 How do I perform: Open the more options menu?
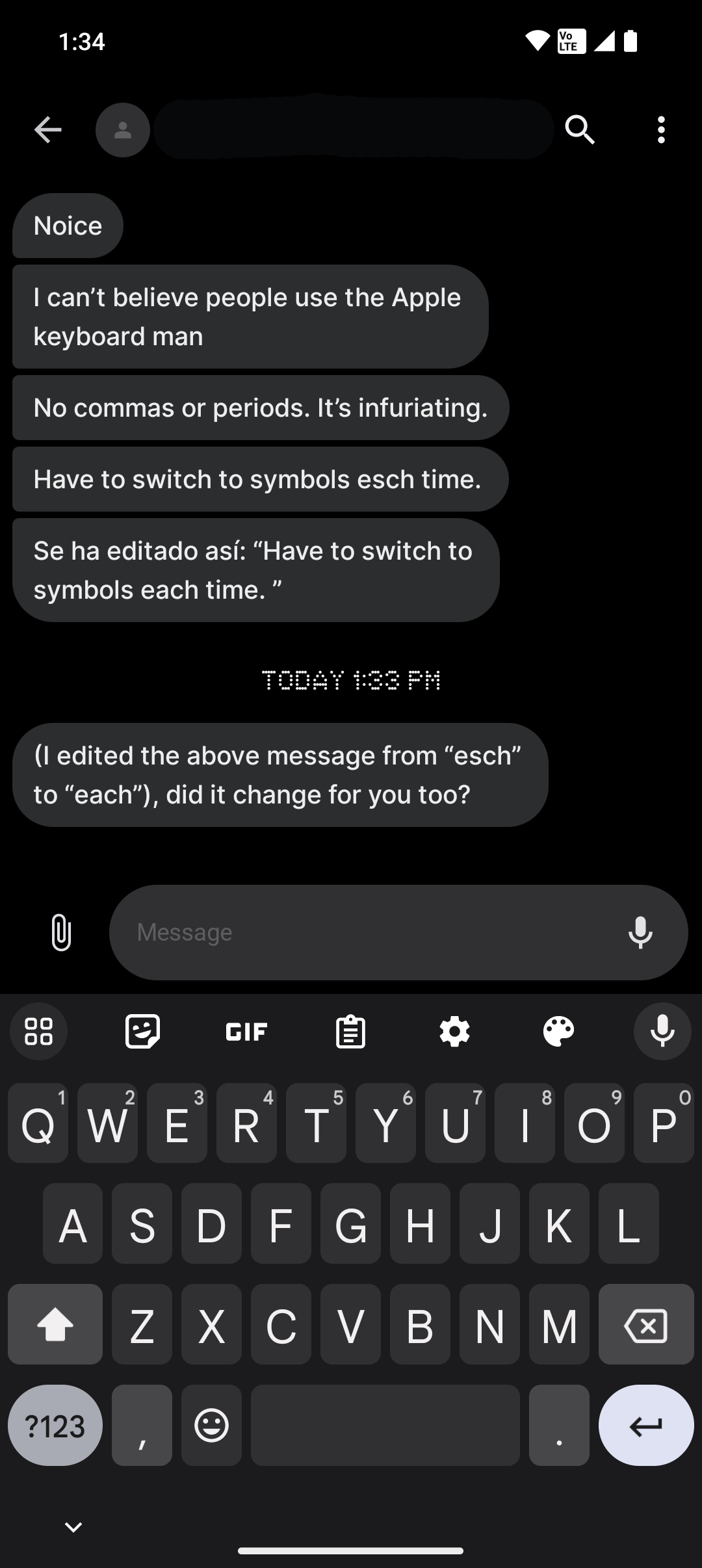click(x=661, y=130)
